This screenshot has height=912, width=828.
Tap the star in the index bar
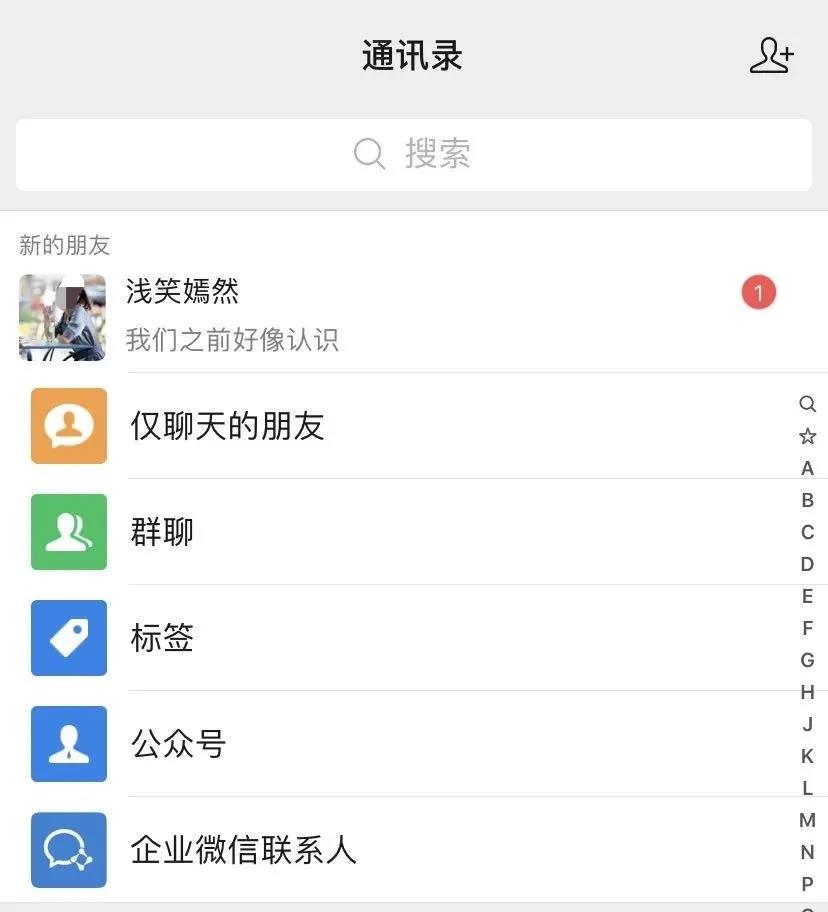[807, 436]
